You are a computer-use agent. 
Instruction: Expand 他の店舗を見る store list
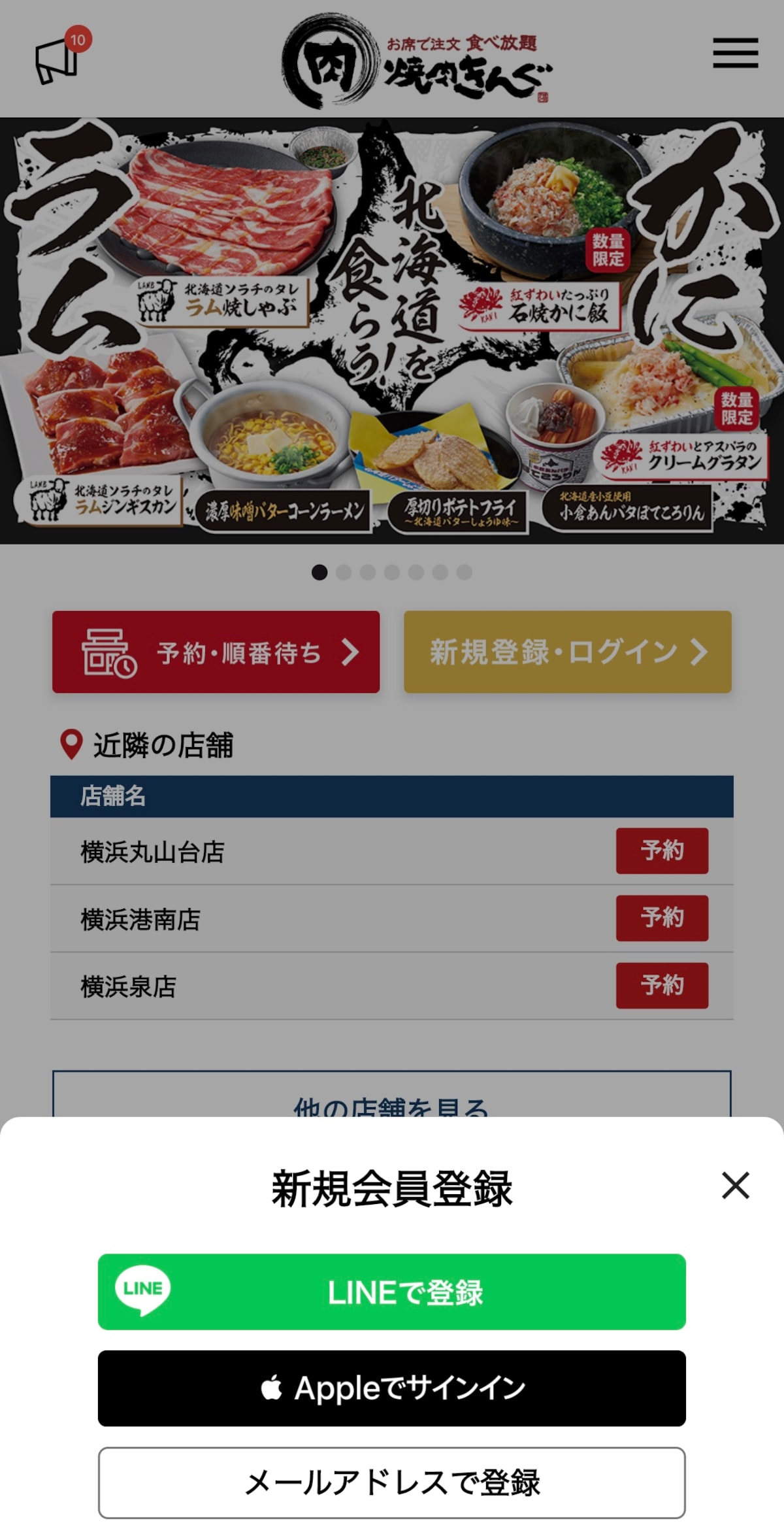(x=392, y=1109)
